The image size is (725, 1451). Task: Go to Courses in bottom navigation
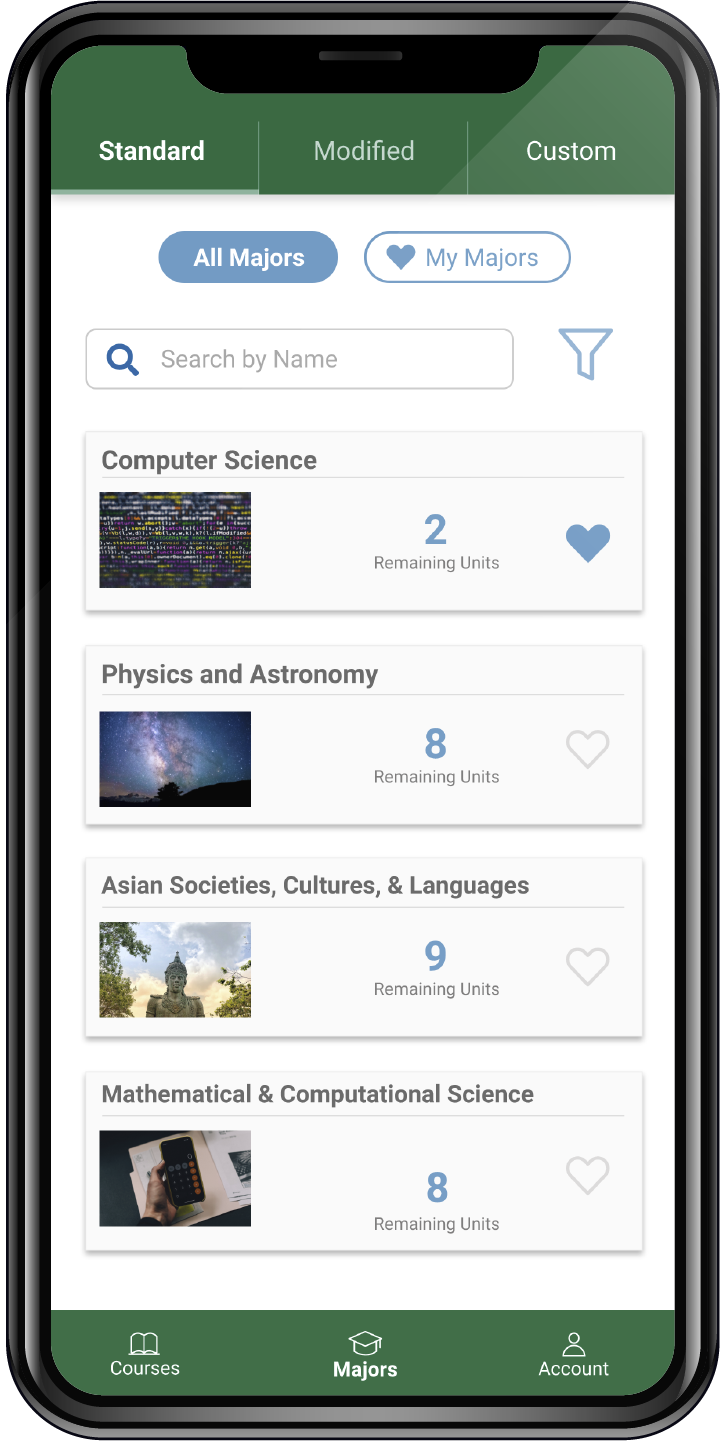tap(145, 1355)
